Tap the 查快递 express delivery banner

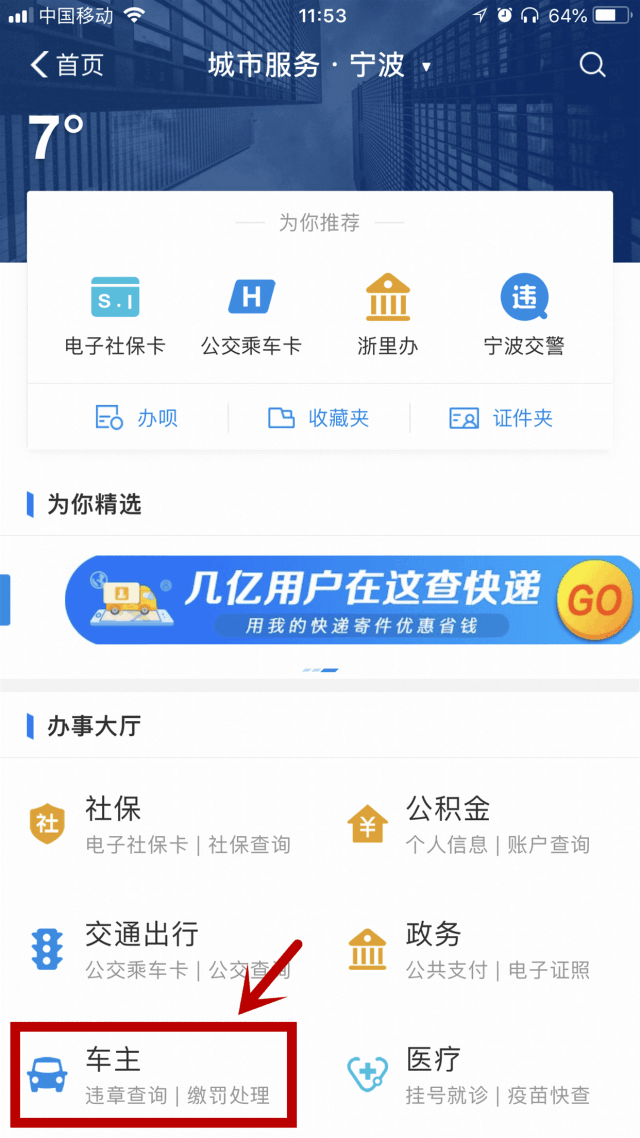tap(350, 600)
